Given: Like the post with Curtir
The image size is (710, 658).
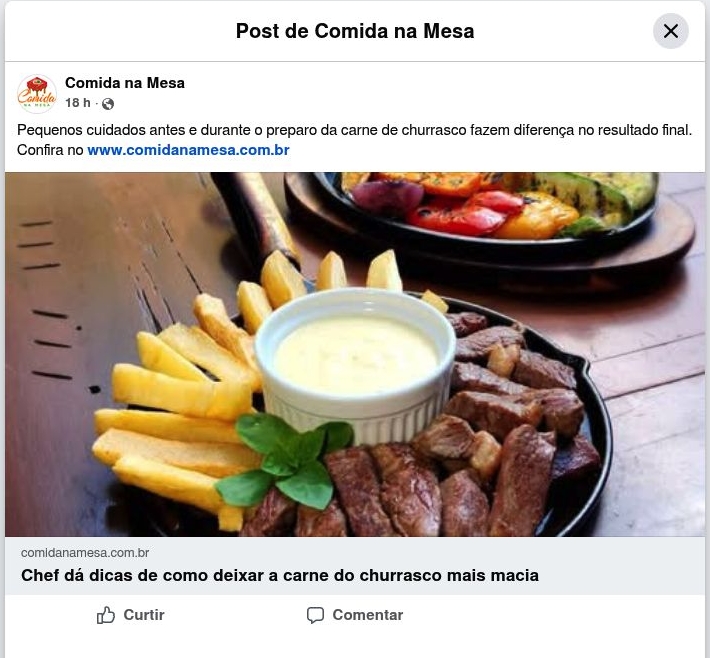Looking at the screenshot, I should coord(131,615).
